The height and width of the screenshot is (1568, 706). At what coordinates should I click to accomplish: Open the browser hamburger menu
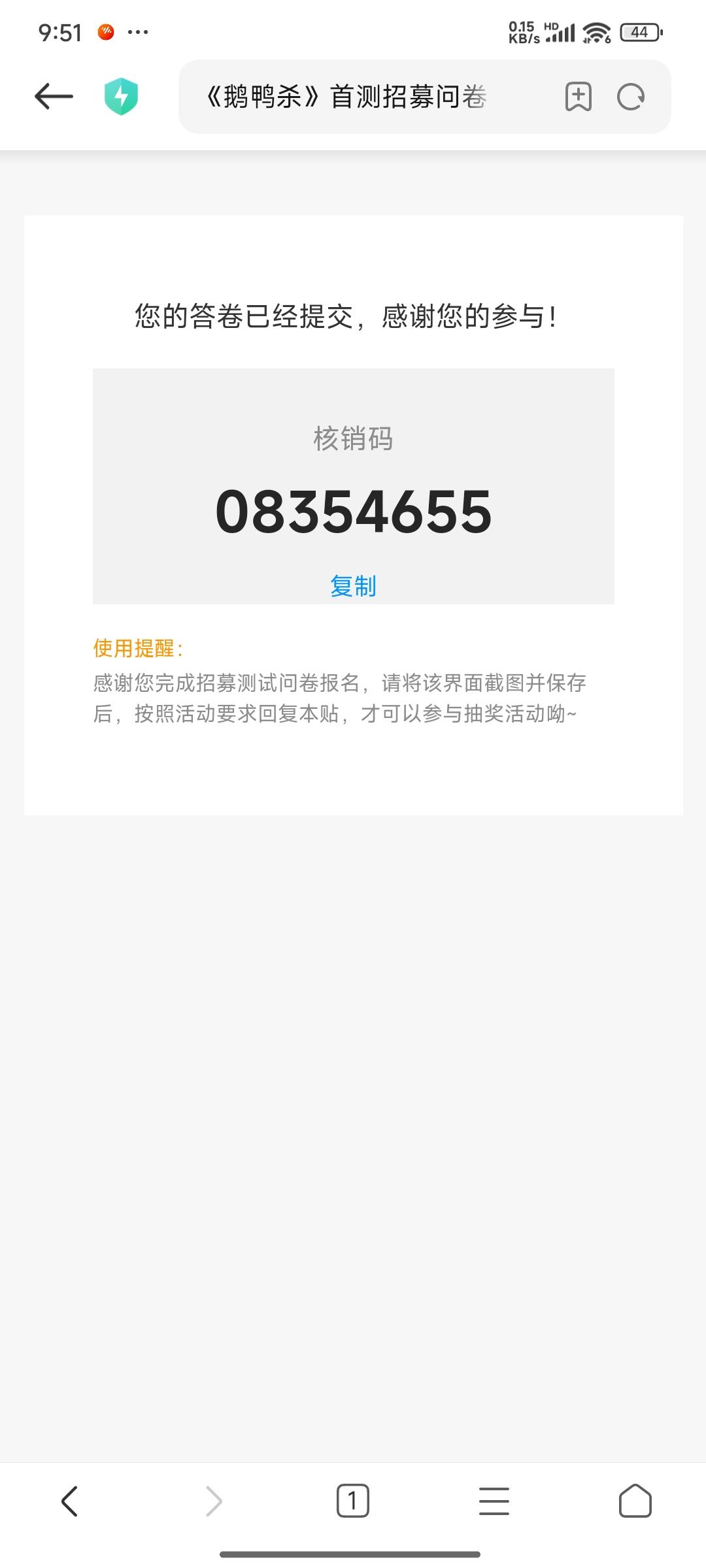494,1501
